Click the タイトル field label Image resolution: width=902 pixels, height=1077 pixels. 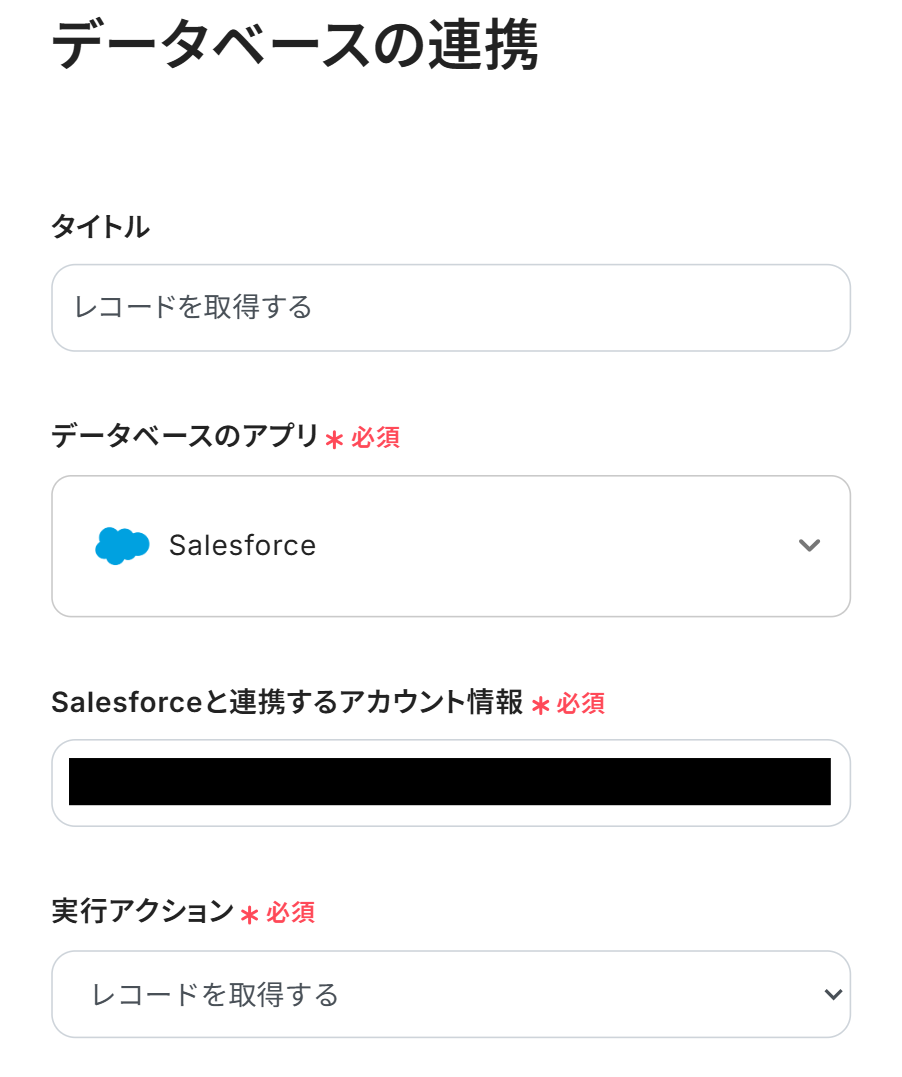click(100, 227)
